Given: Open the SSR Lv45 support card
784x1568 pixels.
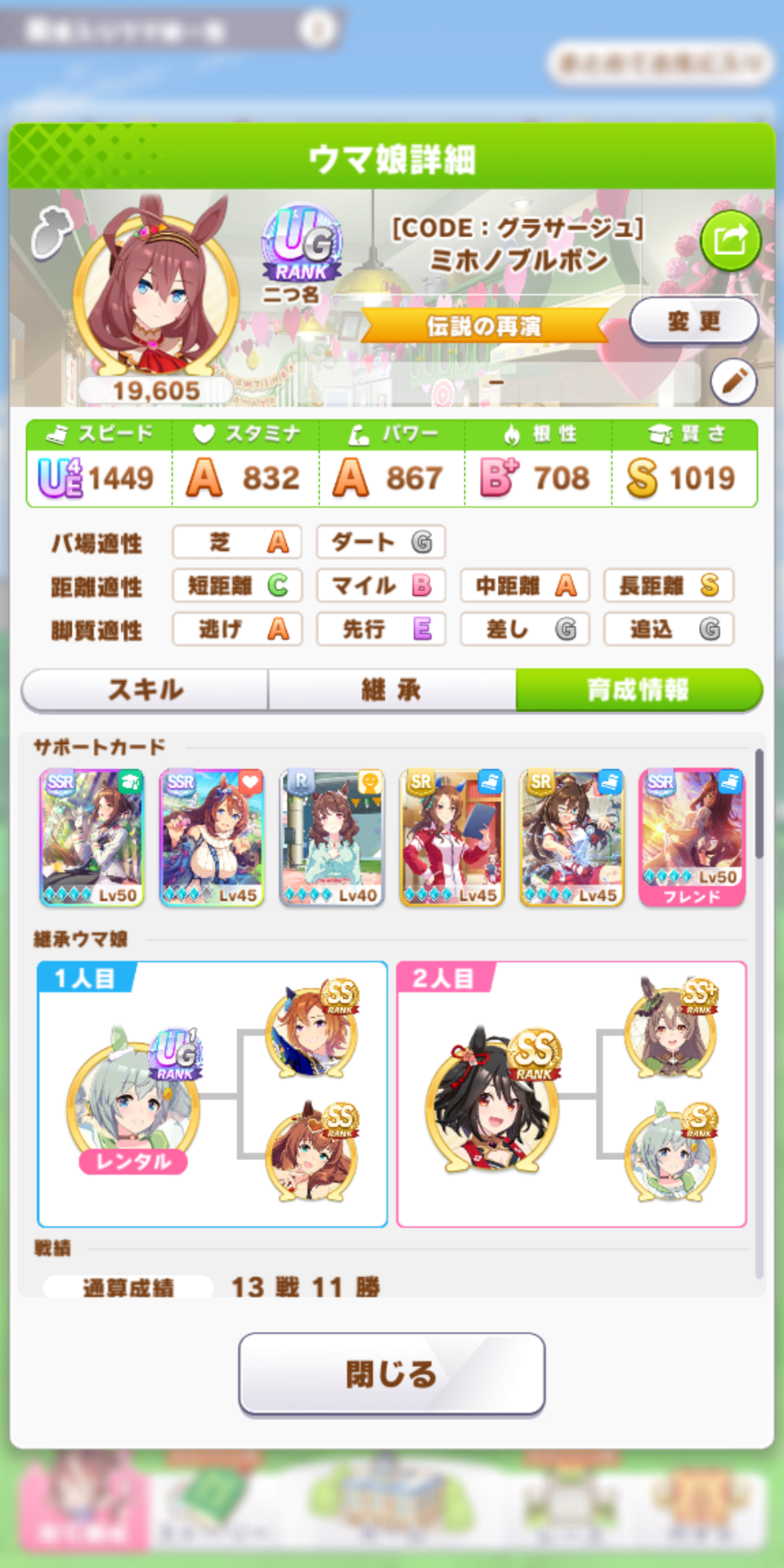Looking at the screenshot, I should click(x=212, y=838).
